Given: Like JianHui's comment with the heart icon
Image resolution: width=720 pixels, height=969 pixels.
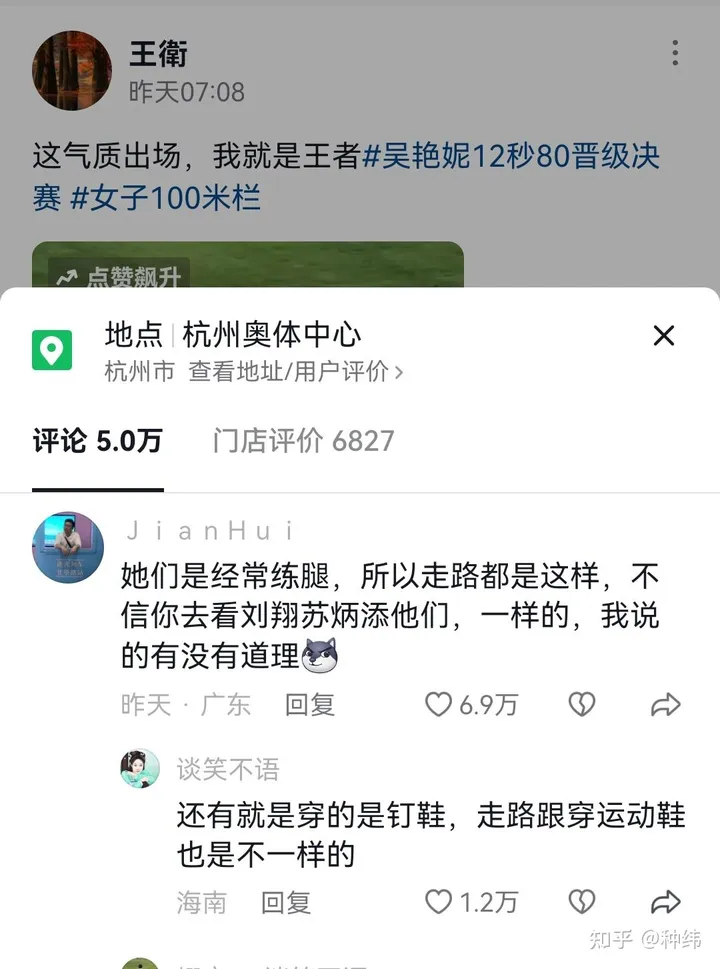Looking at the screenshot, I should [x=437, y=704].
